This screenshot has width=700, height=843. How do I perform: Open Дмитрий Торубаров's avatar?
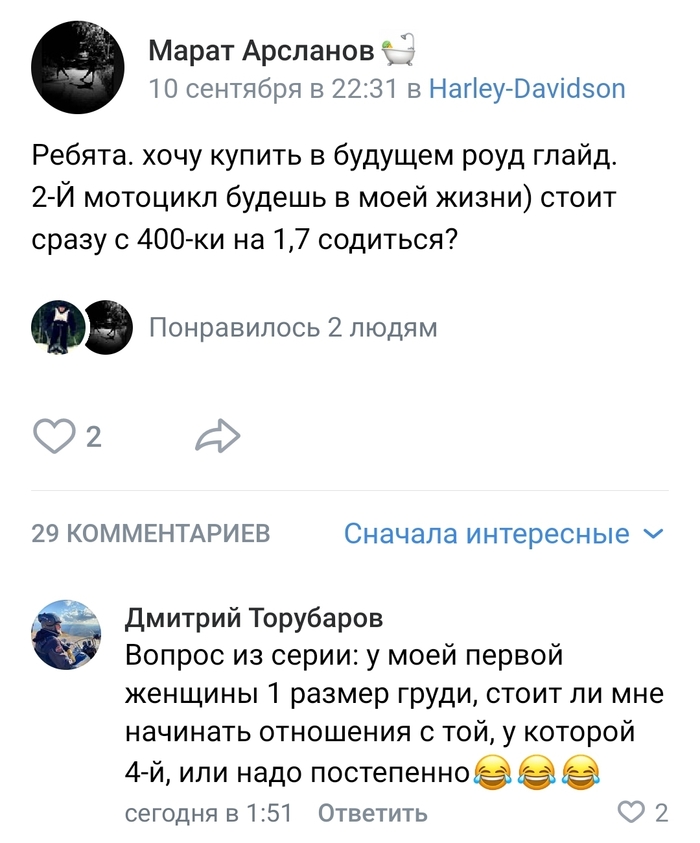(67, 635)
